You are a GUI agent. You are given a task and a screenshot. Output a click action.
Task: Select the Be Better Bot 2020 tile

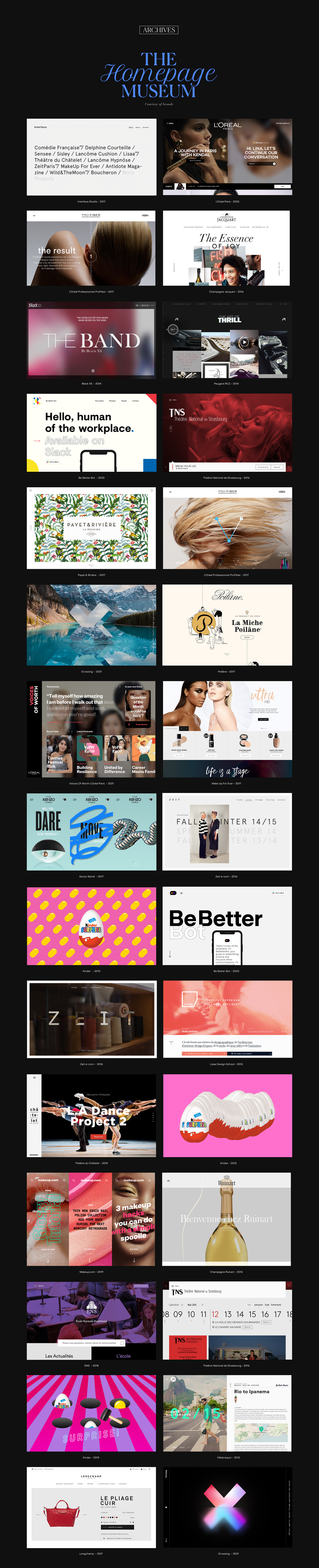[227, 925]
